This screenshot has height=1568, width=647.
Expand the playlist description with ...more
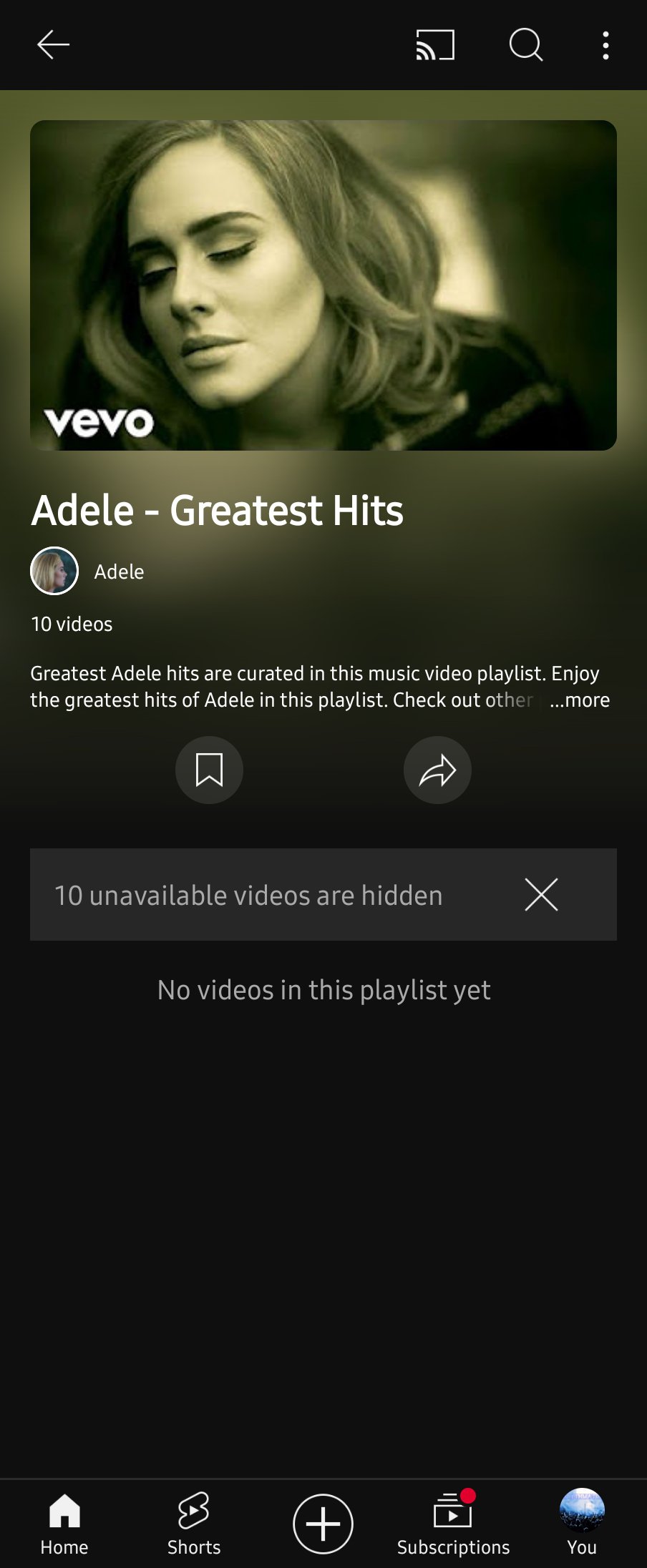pos(580,700)
